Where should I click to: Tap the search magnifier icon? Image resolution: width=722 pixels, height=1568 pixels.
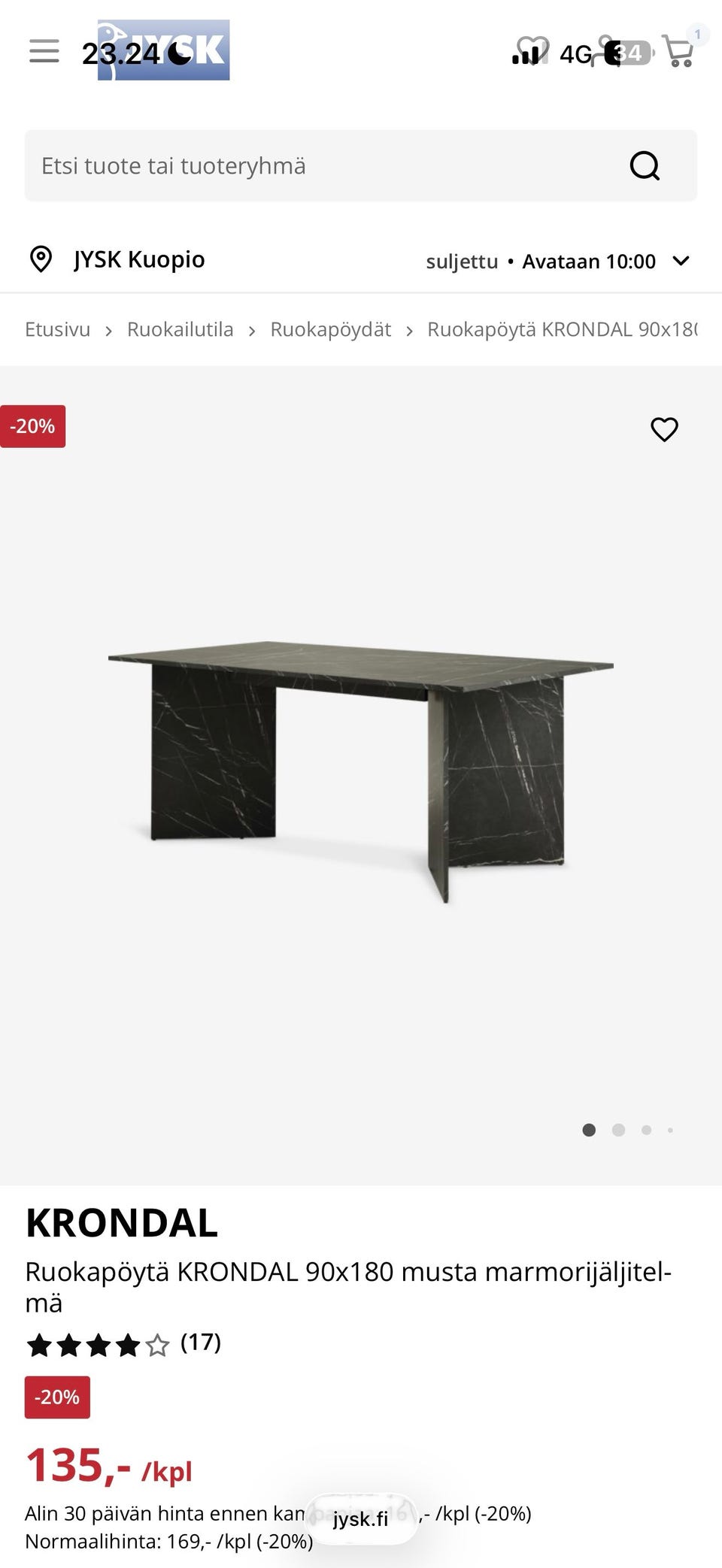(x=645, y=165)
